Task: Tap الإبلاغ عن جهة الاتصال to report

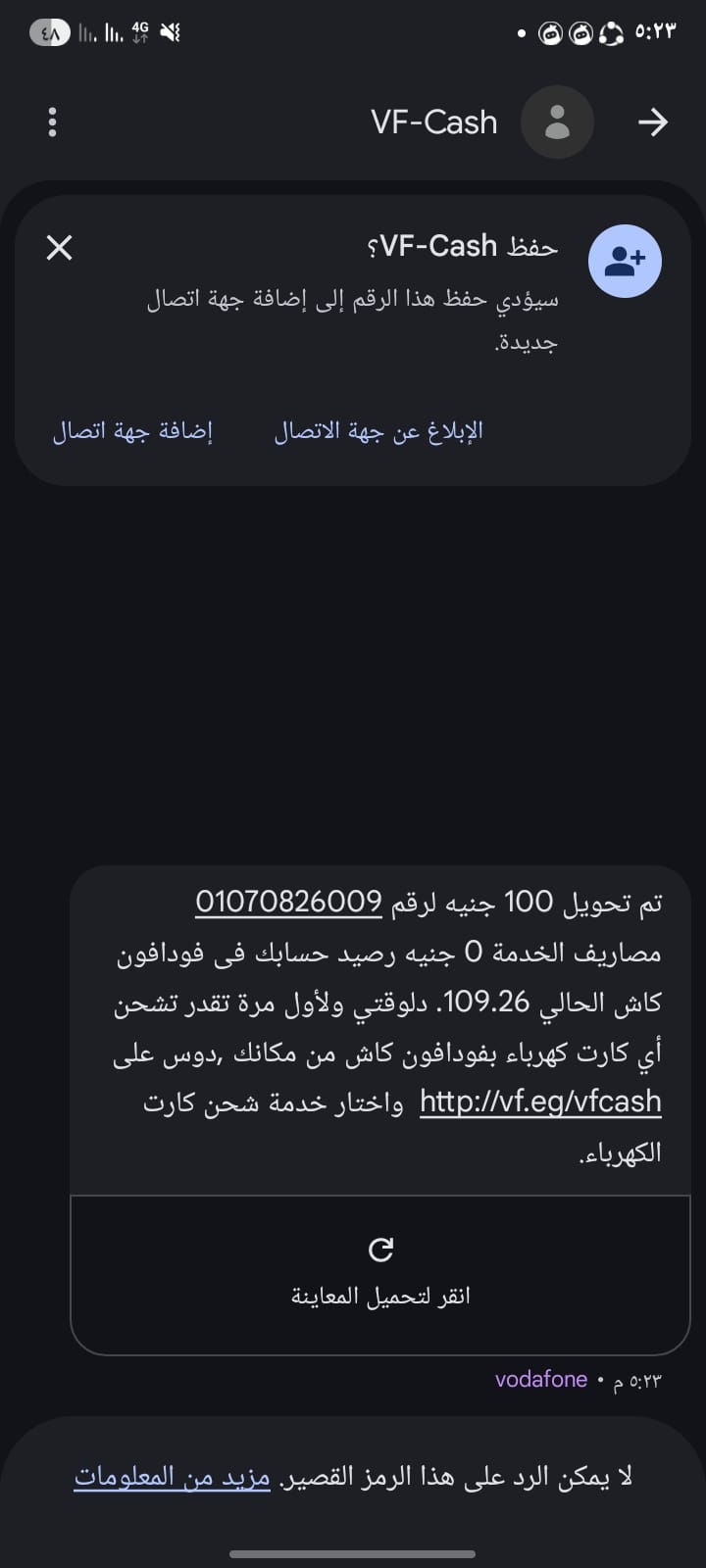Action: click(x=378, y=431)
